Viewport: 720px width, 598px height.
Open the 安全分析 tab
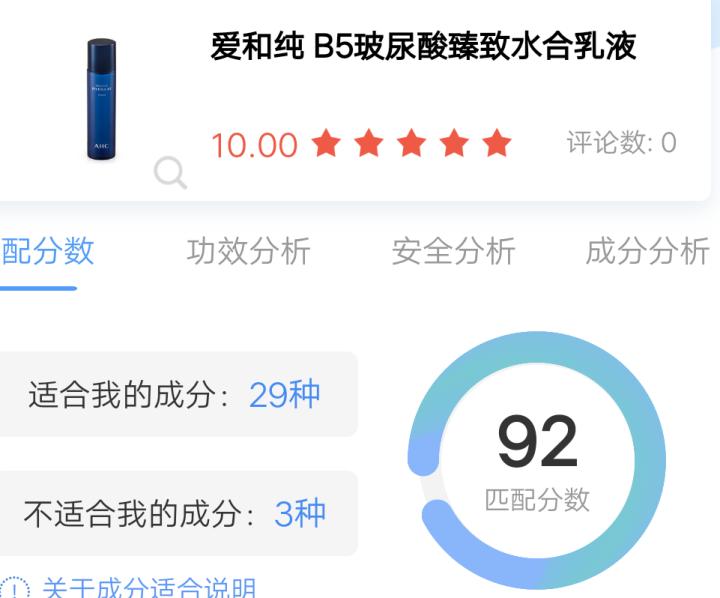pos(453,251)
